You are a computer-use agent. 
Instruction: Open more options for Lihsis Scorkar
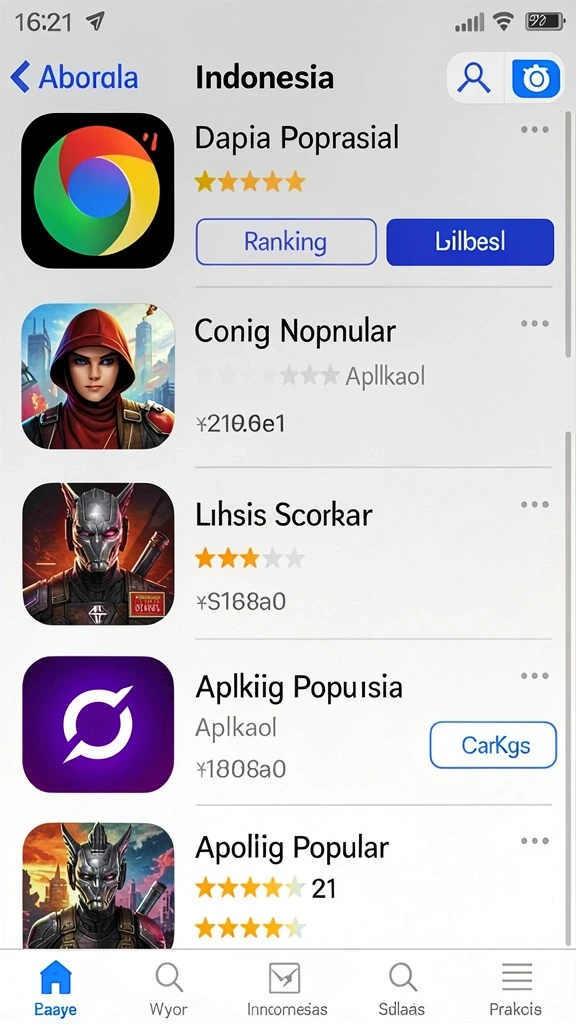pyautogui.click(x=535, y=504)
